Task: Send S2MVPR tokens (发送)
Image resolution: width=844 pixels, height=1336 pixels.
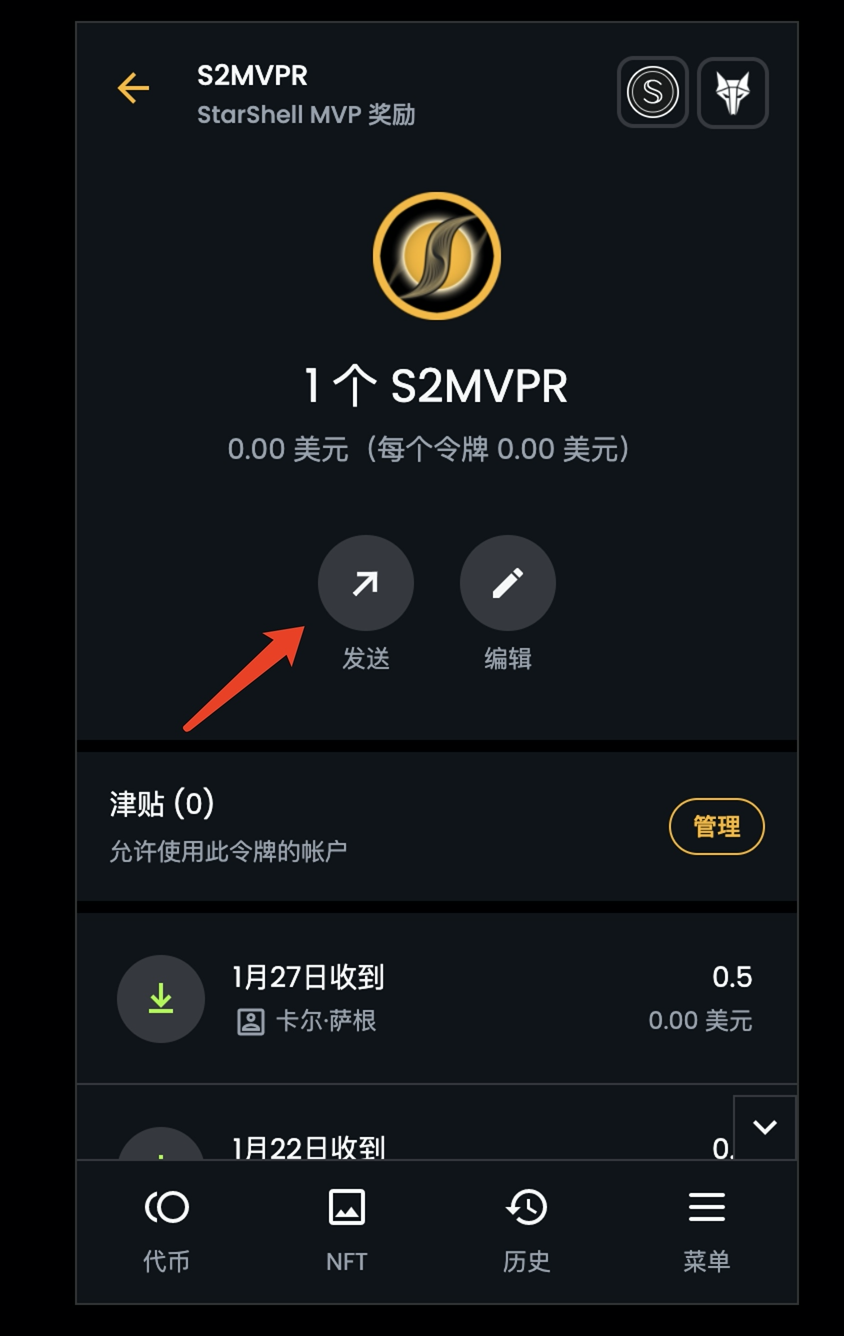Action: pyautogui.click(x=366, y=583)
